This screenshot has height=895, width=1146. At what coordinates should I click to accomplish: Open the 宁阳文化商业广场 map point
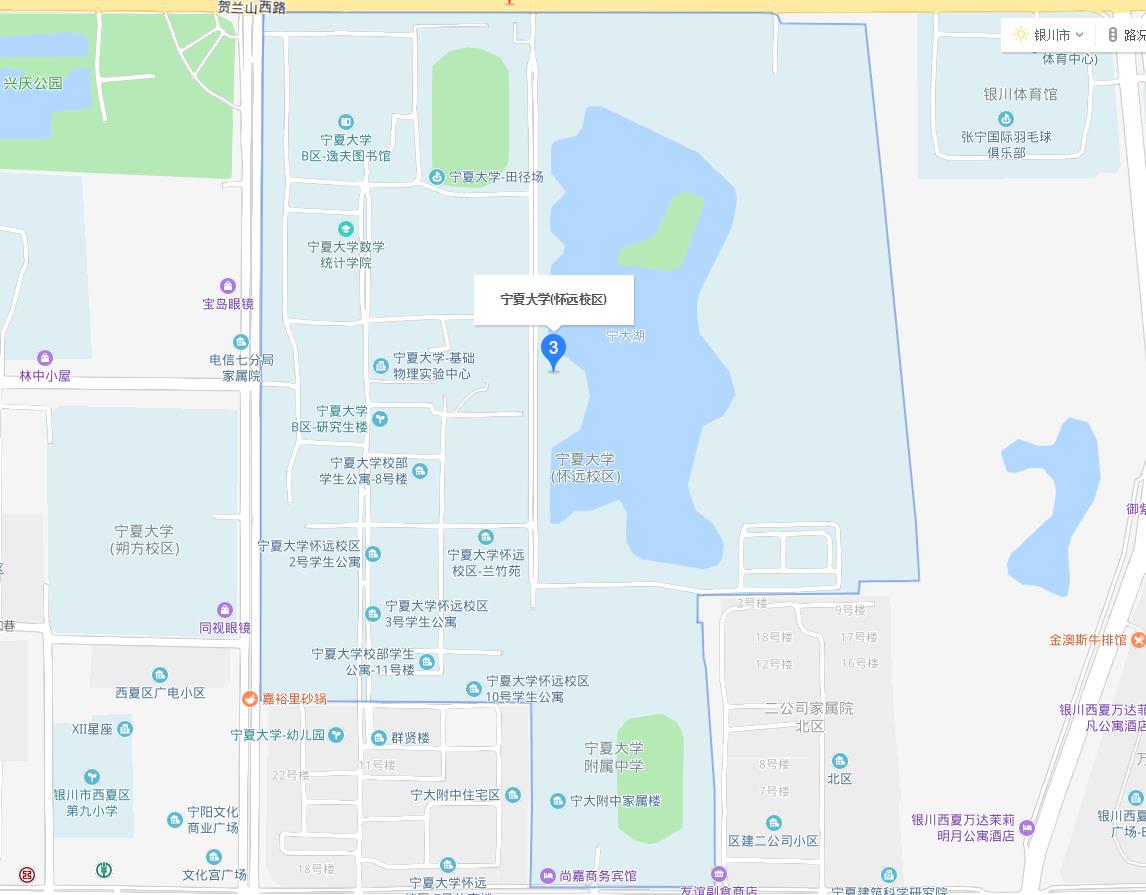(x=175, y=820)
